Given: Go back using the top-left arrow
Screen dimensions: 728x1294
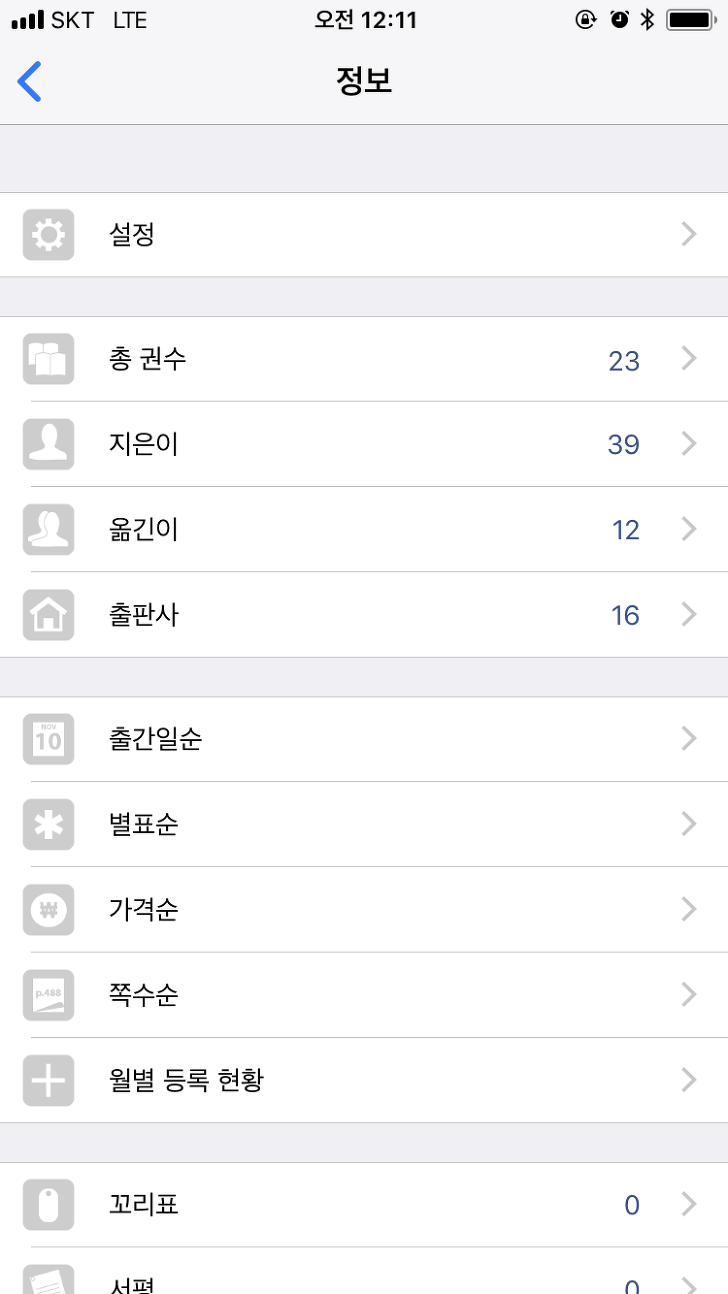Looking at the screenshot, I should click(x=30, y=81).
